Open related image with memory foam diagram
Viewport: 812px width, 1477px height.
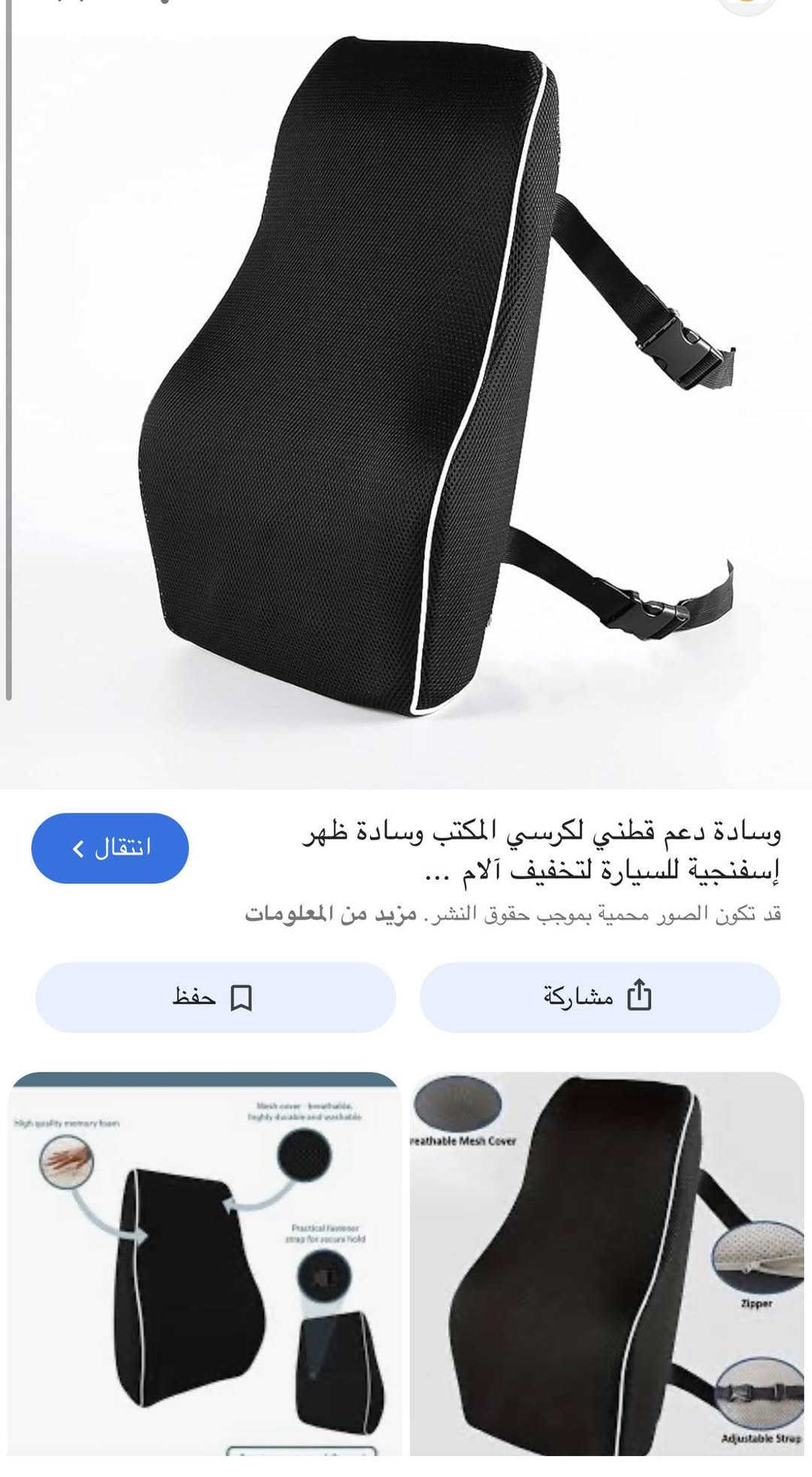pyautogui.click(x=205, y=1263)
